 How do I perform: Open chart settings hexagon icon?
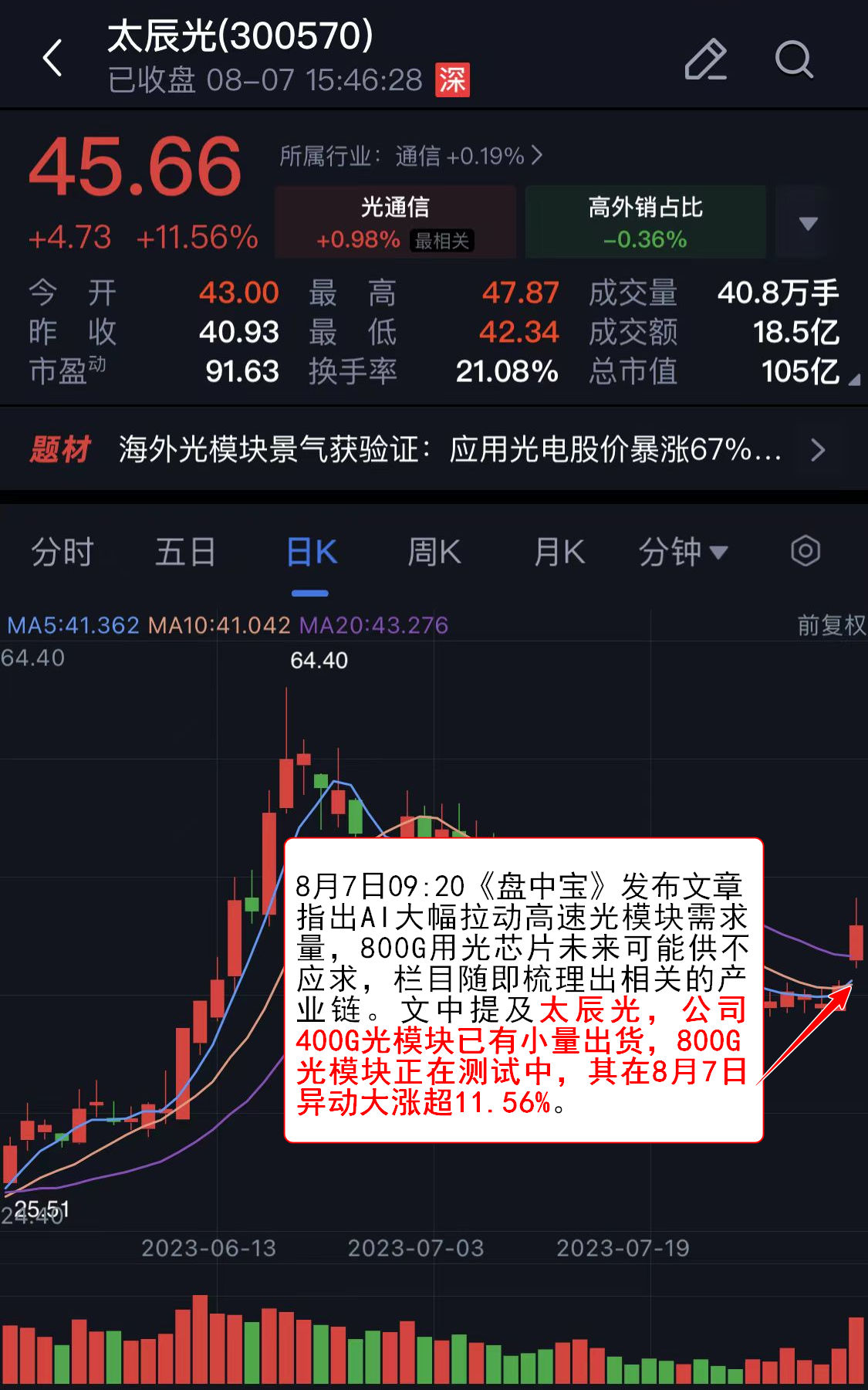pyautogui.click(x=805, y=551)
